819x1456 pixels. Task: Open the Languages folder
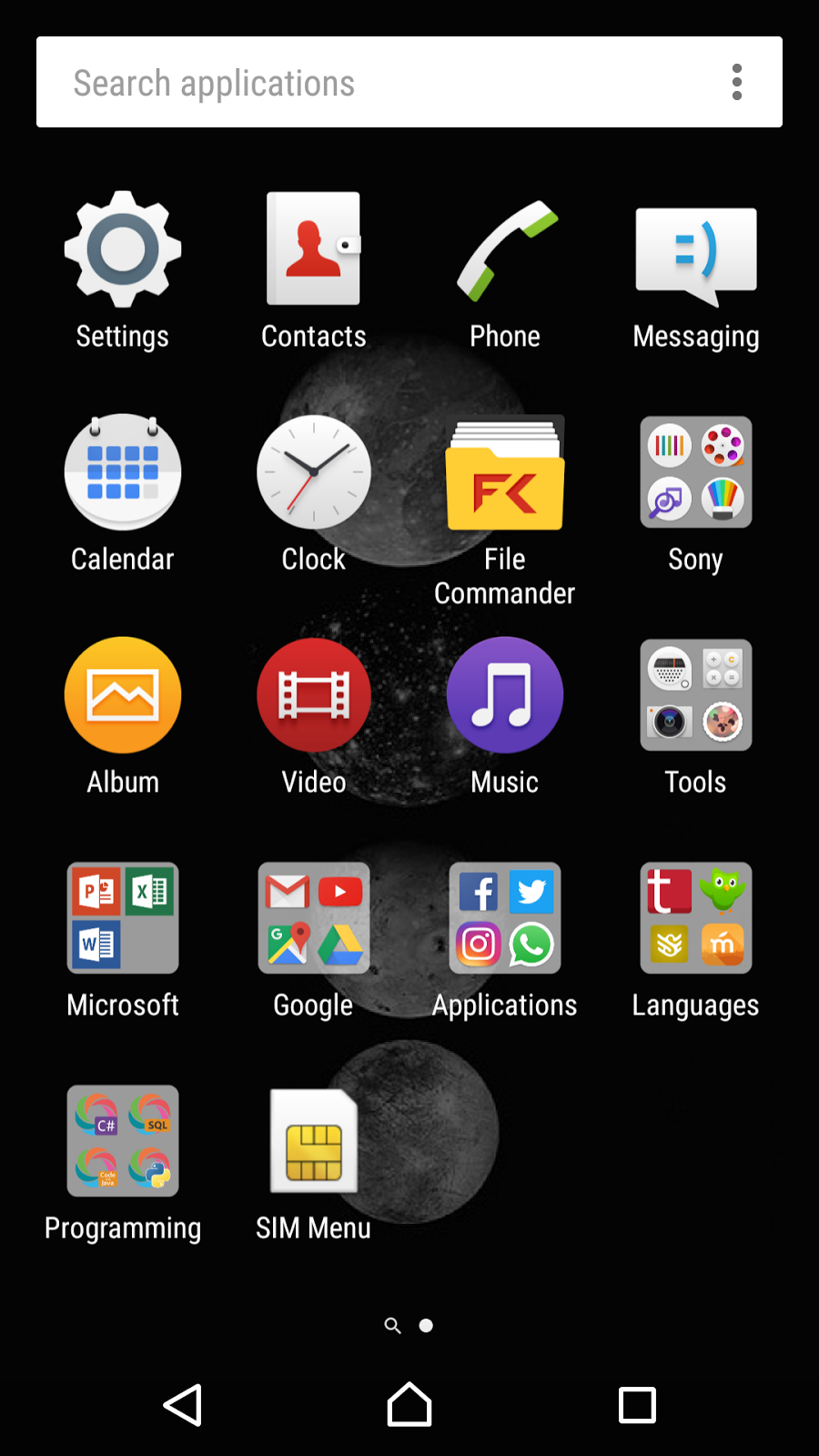(x=696, y=918)
